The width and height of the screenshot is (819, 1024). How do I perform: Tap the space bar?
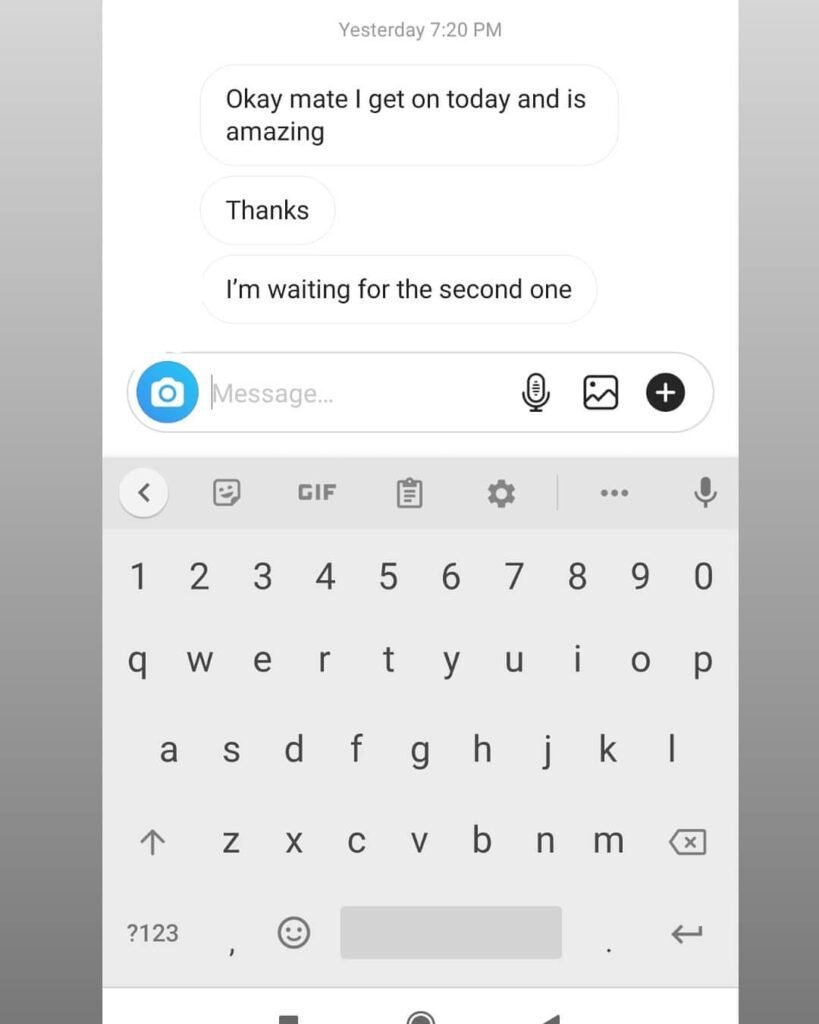(451, 933)
